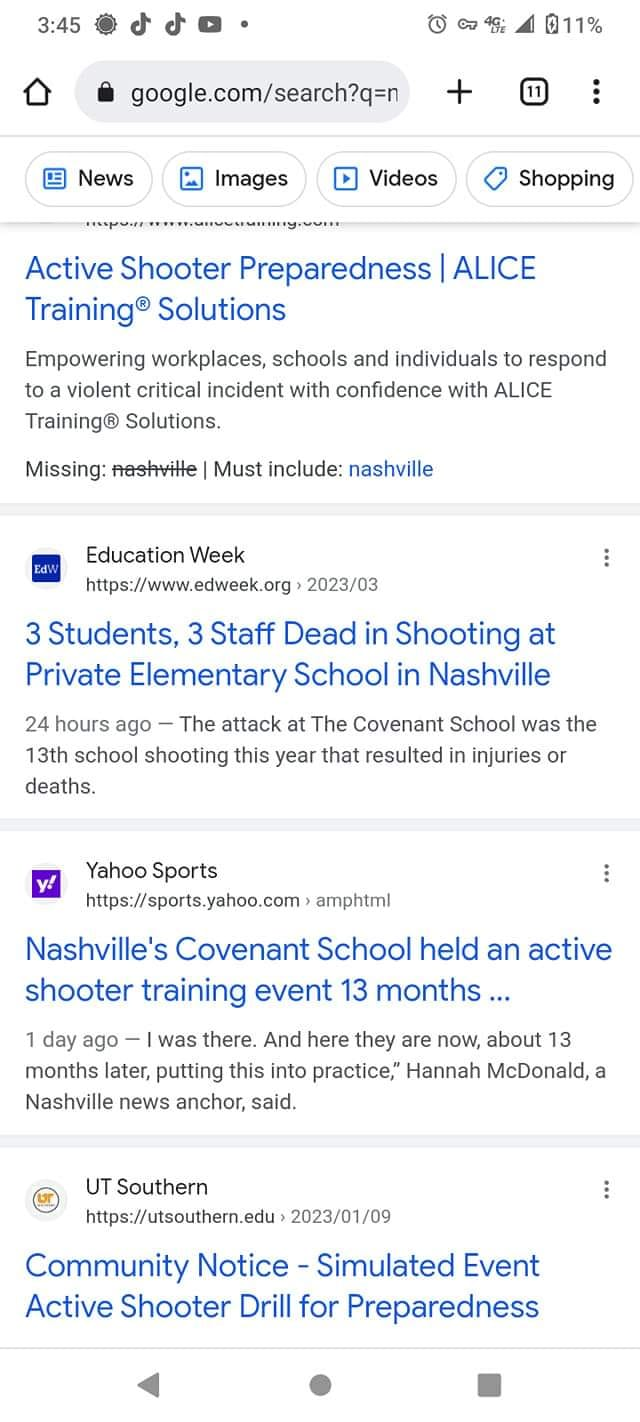The image size is (640, 1422).
Task: Open the tab switcher showing 11
Action: pos(535,93)
